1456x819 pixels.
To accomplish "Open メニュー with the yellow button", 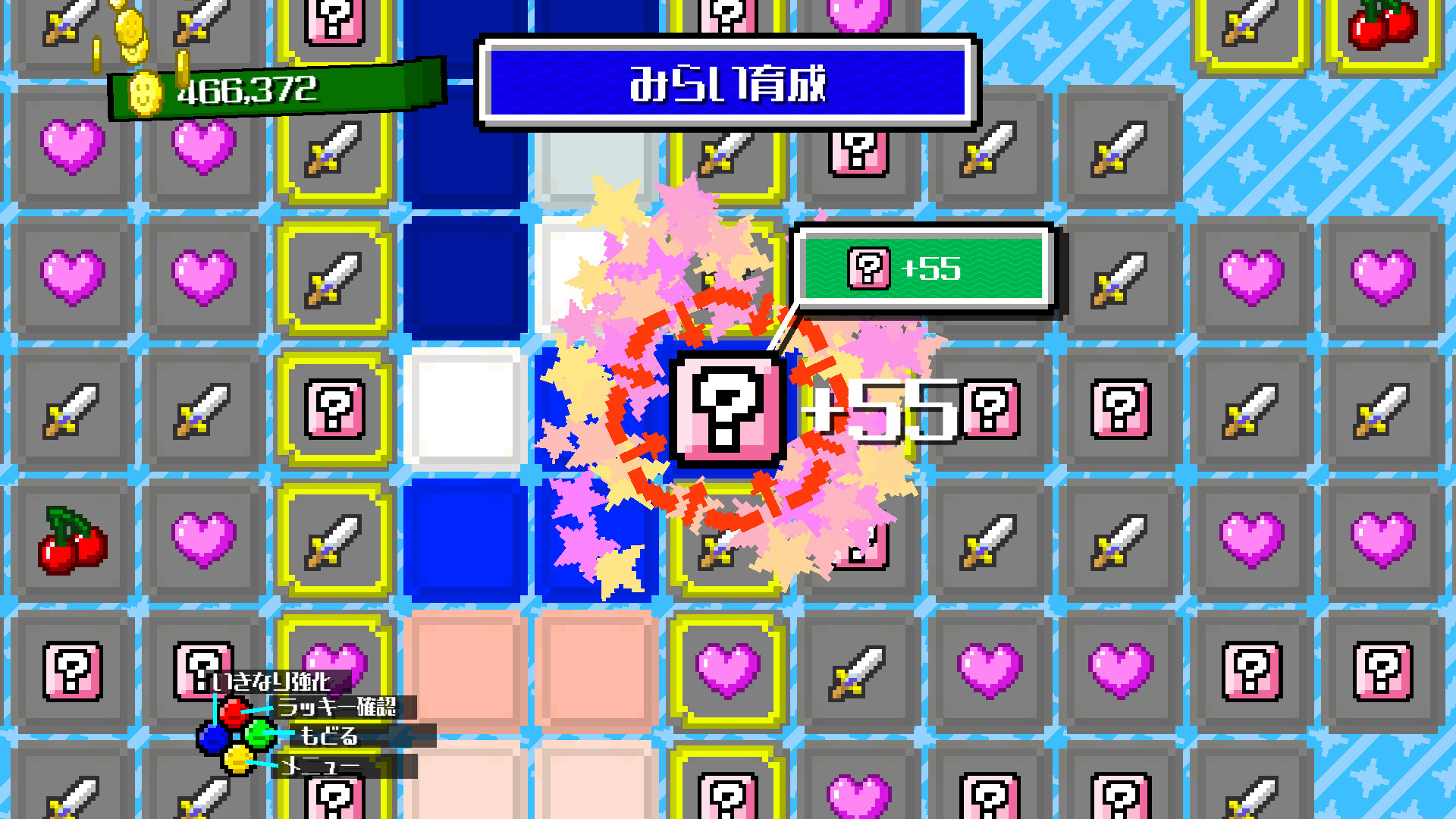I will 238,758.
